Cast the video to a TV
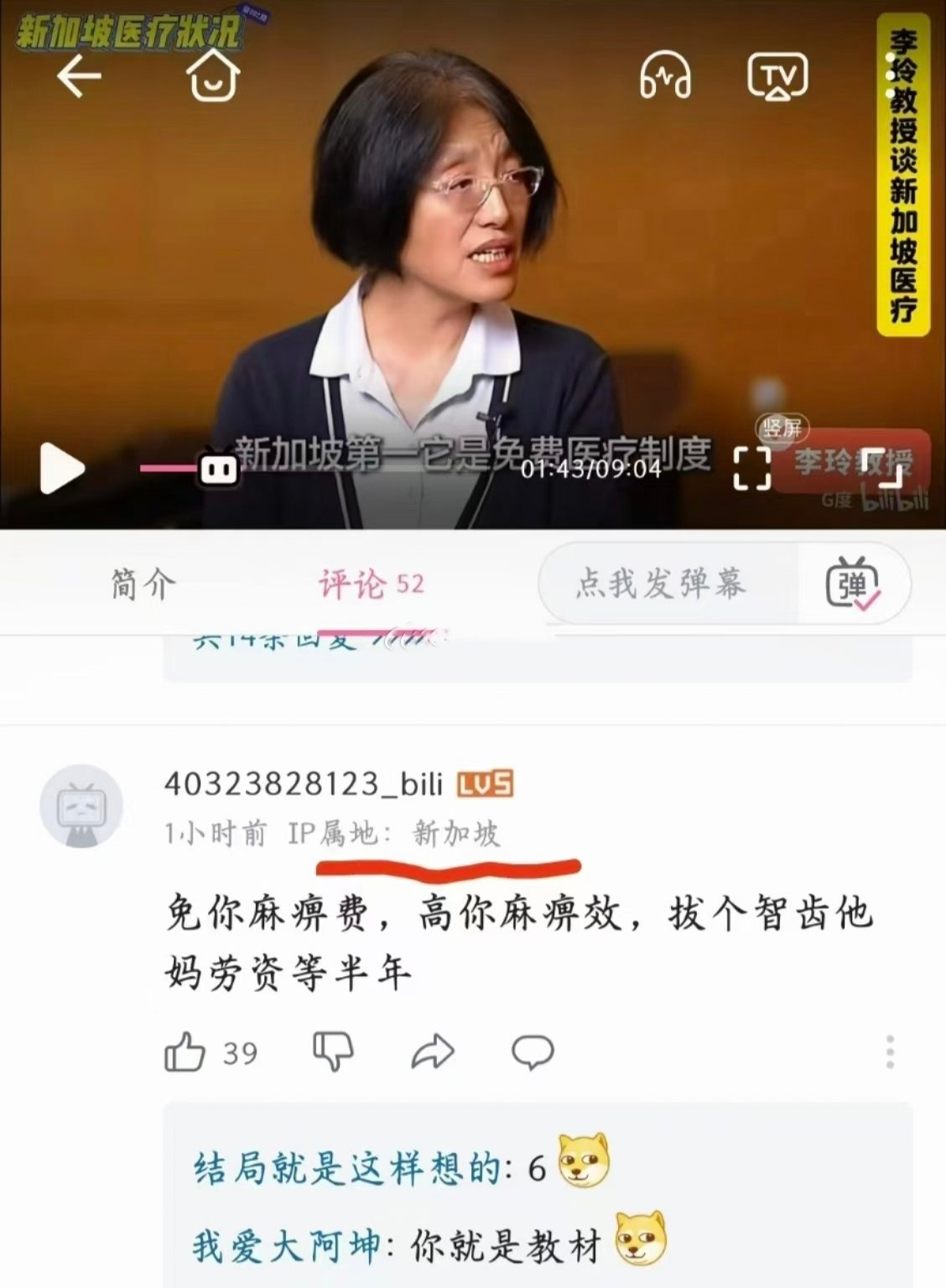This screenshot has height=1288, width=946. (777, 76)
